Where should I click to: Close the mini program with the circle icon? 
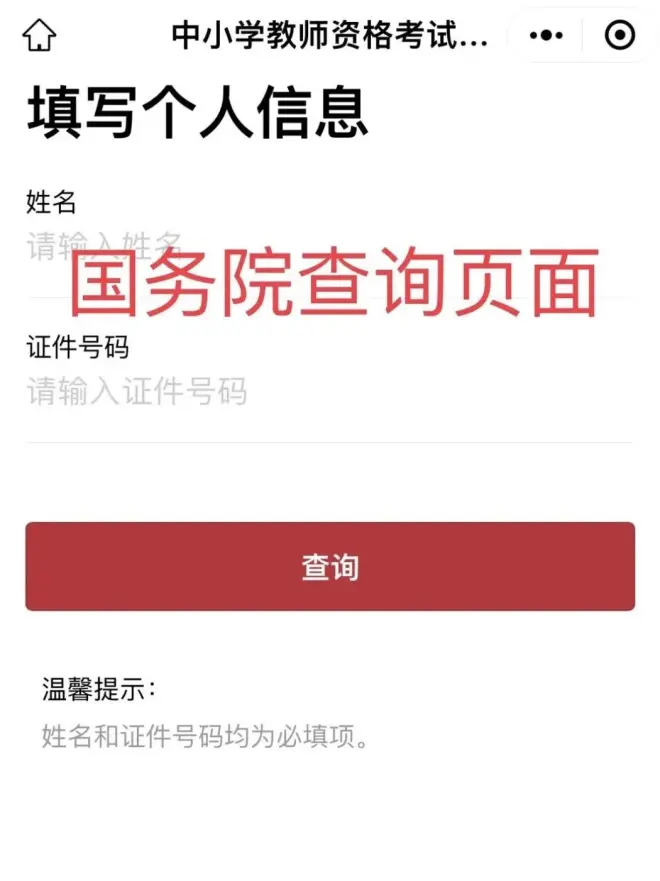[x=620, y=36]
